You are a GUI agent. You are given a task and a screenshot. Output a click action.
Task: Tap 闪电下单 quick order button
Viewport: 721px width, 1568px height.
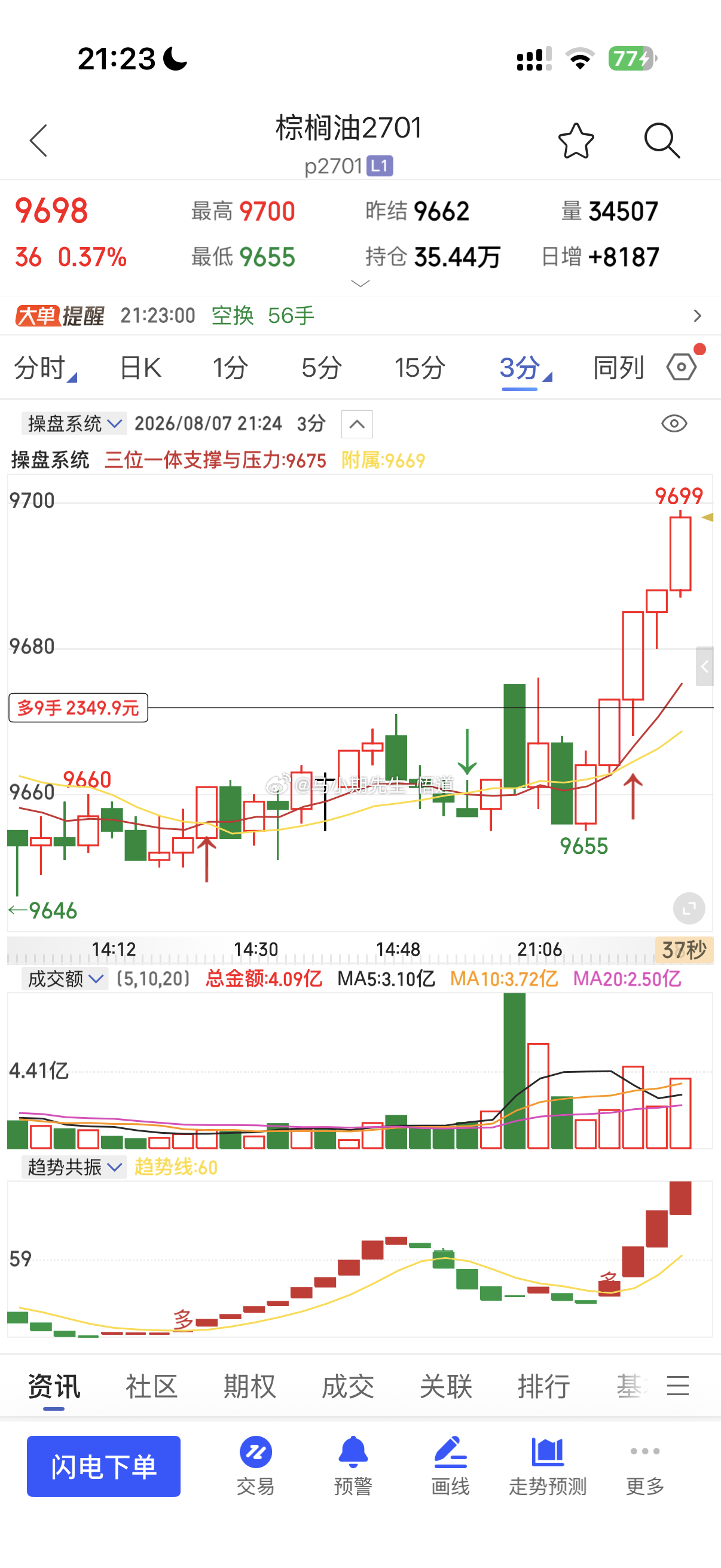tap(103, 1466)
